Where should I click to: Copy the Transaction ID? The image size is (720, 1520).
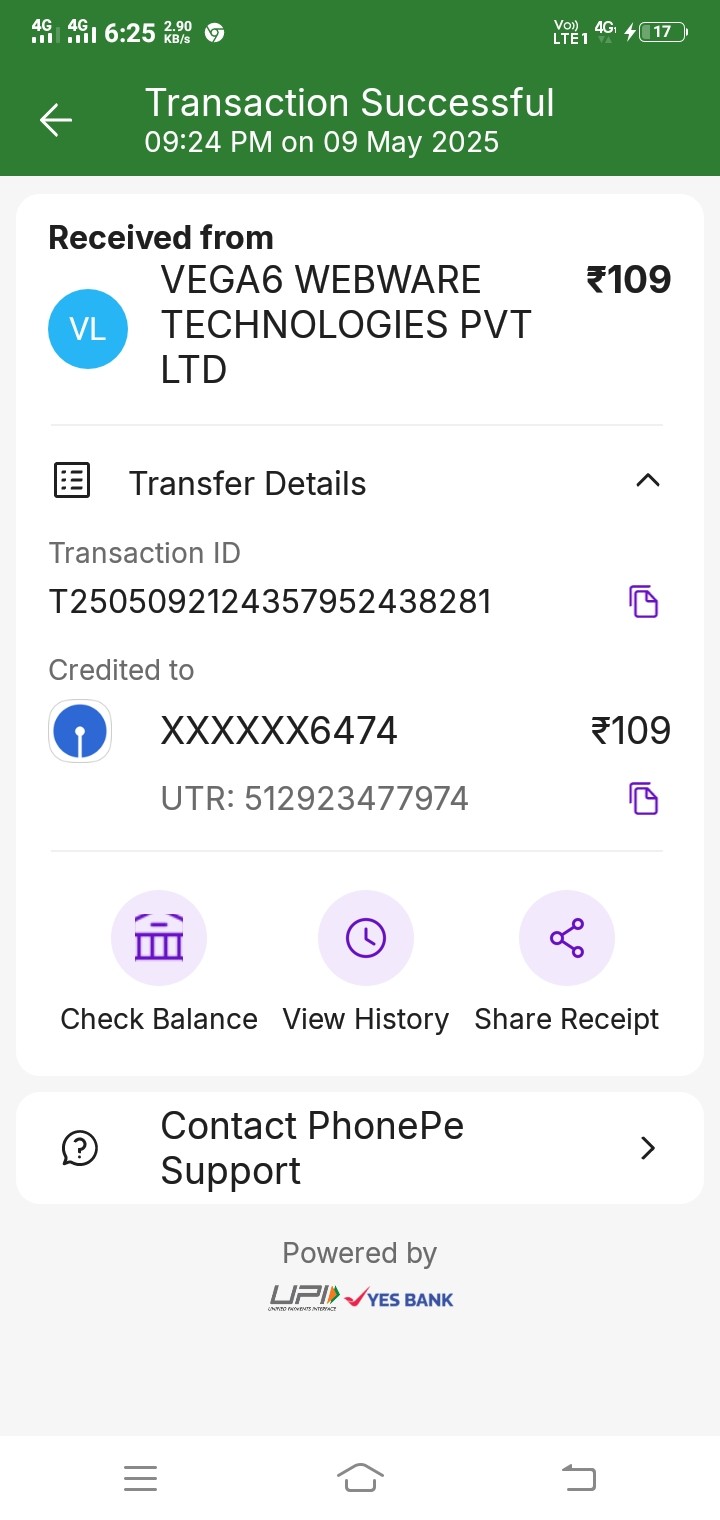coord(644,602)
